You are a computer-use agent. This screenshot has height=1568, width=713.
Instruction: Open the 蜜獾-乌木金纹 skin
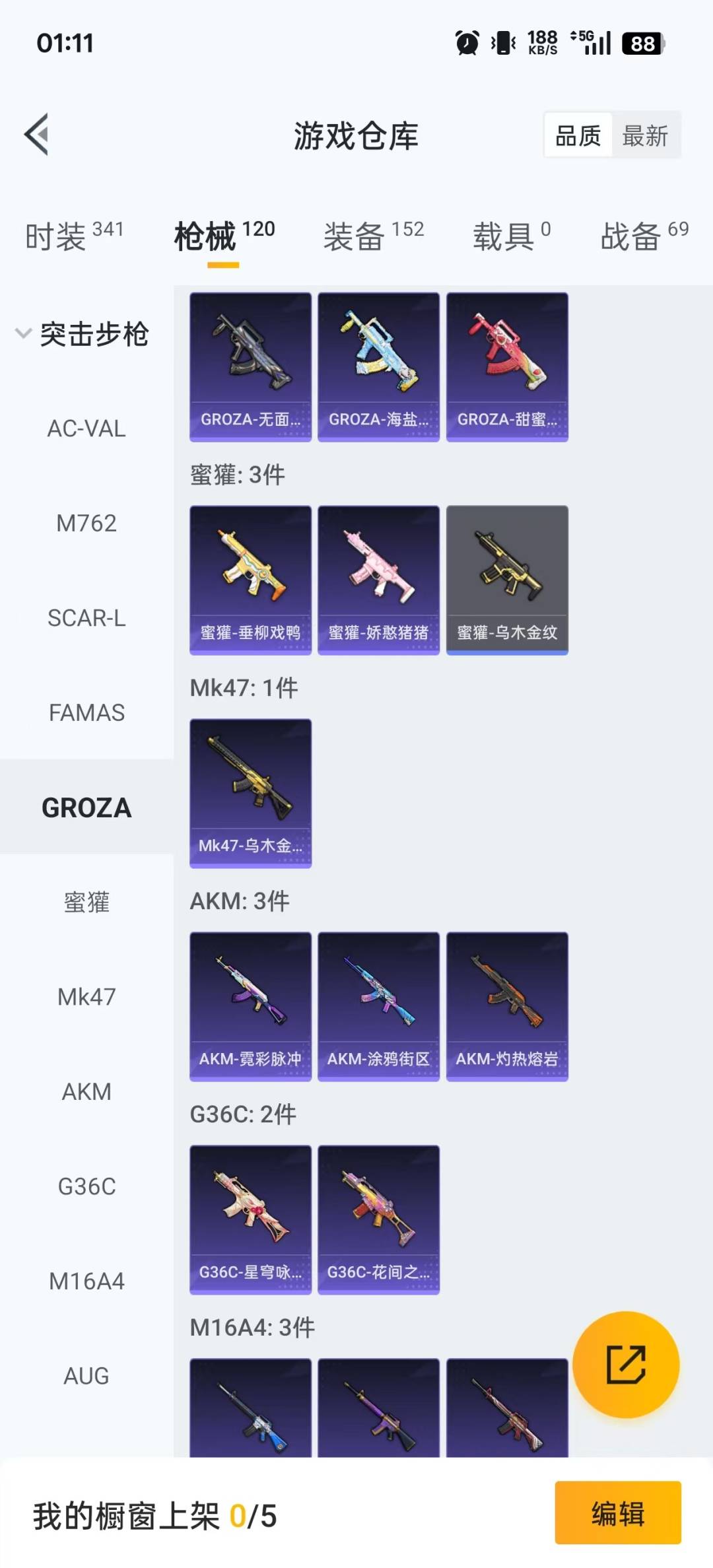coord(507,580)
